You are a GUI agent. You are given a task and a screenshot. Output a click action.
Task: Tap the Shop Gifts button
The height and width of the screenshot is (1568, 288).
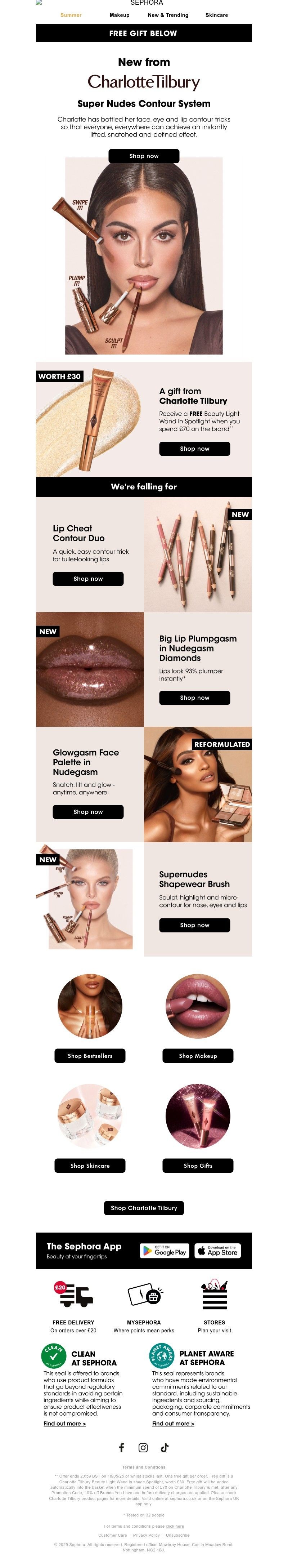tap(198, 1166)
